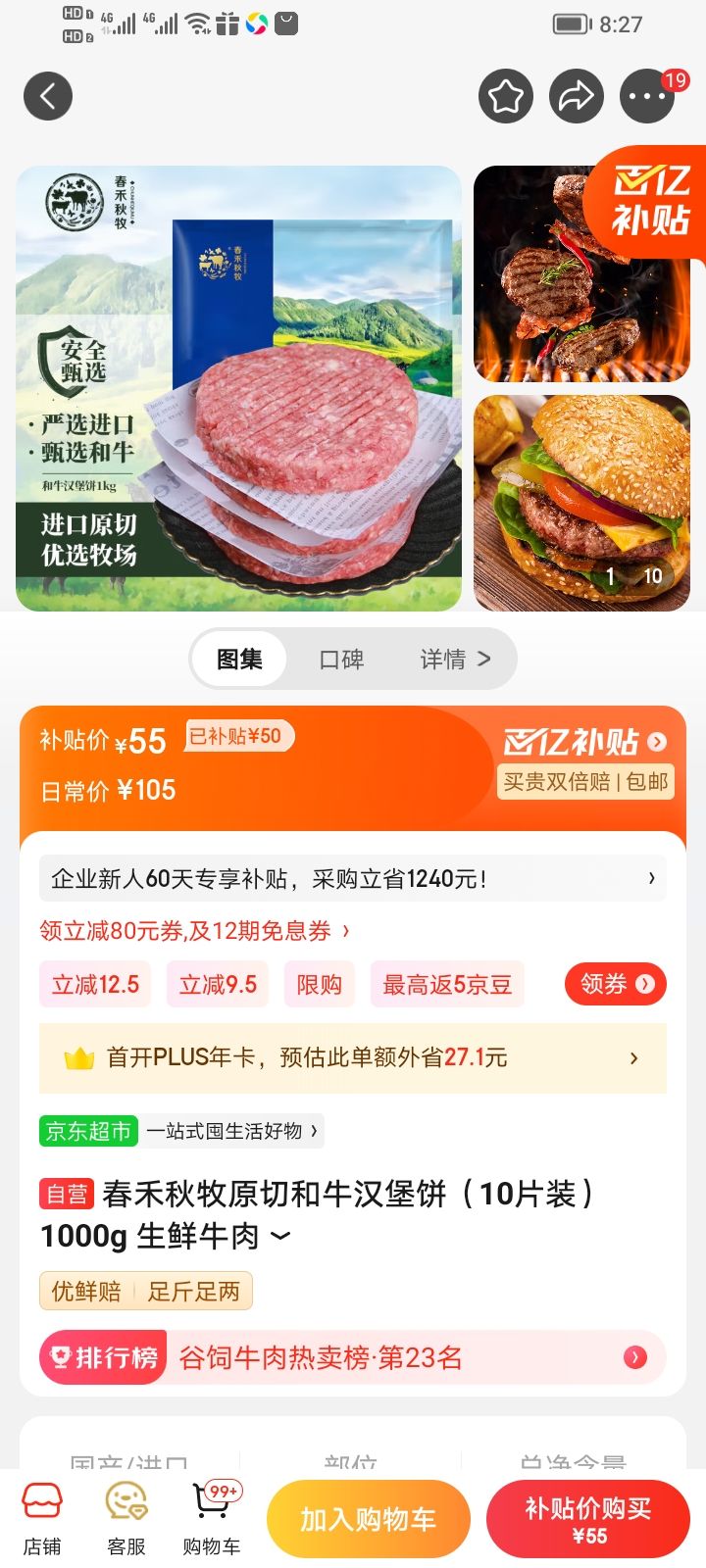Buy now with 补贴价购买 ¥55
706x1568 pixels.
(x=588, y=1519)
